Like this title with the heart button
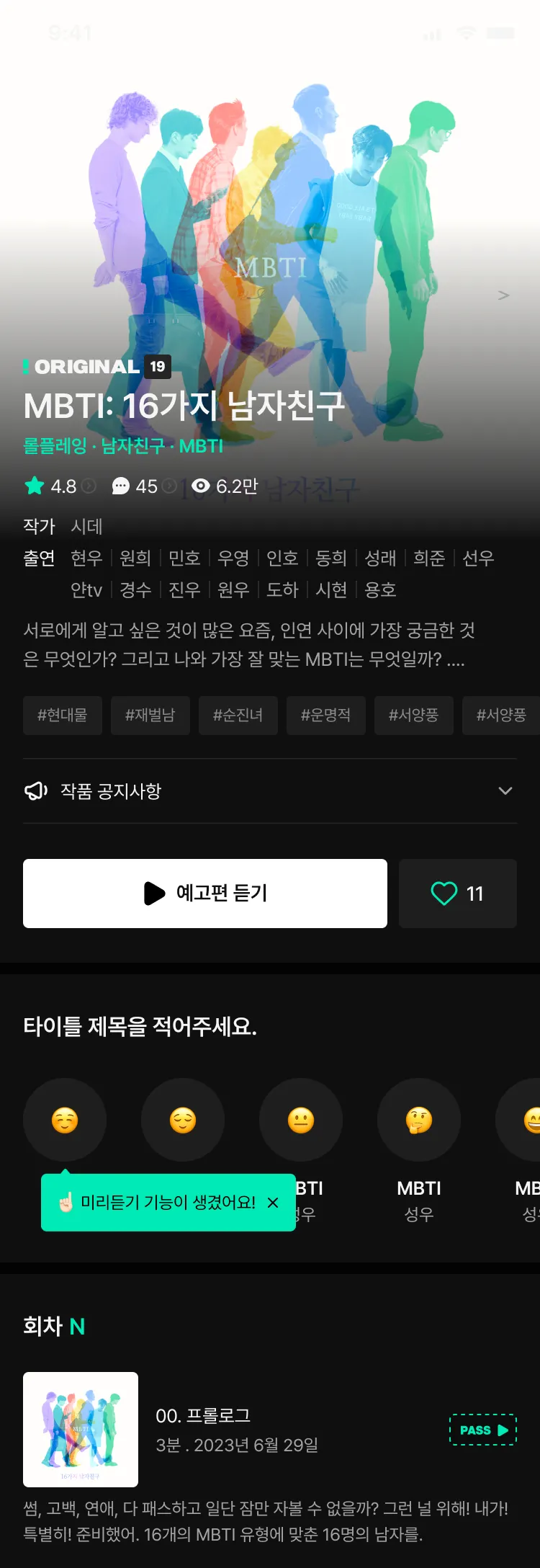 tap(457, 894)
